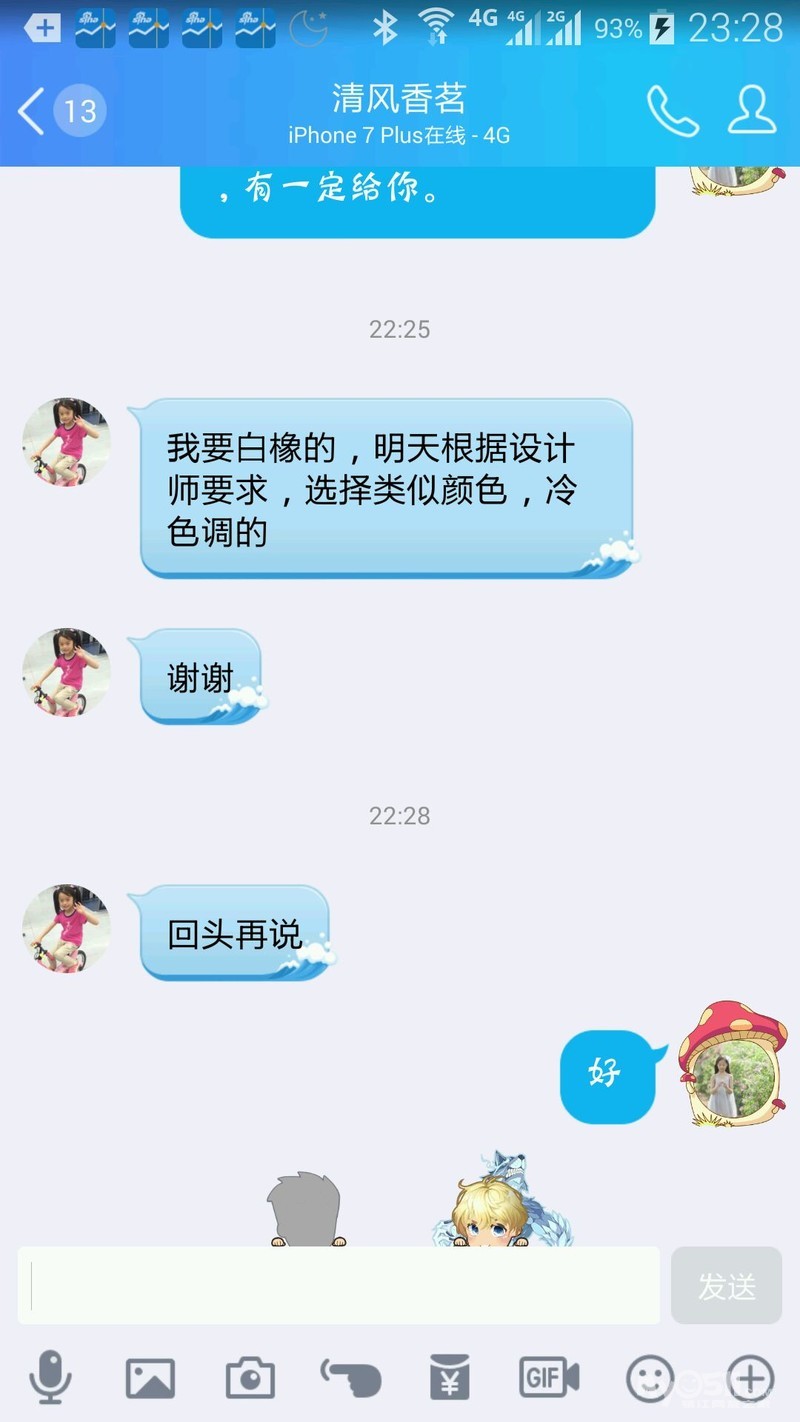Tap the 回头再说 message bubble

coord(234,933)
